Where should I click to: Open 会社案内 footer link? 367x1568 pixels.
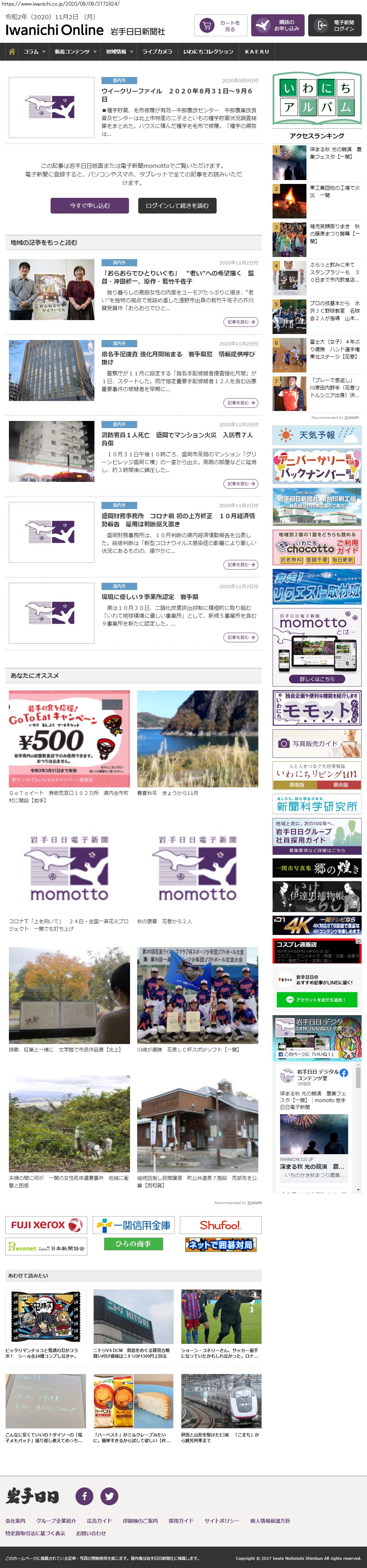[x=15, y=1521]
